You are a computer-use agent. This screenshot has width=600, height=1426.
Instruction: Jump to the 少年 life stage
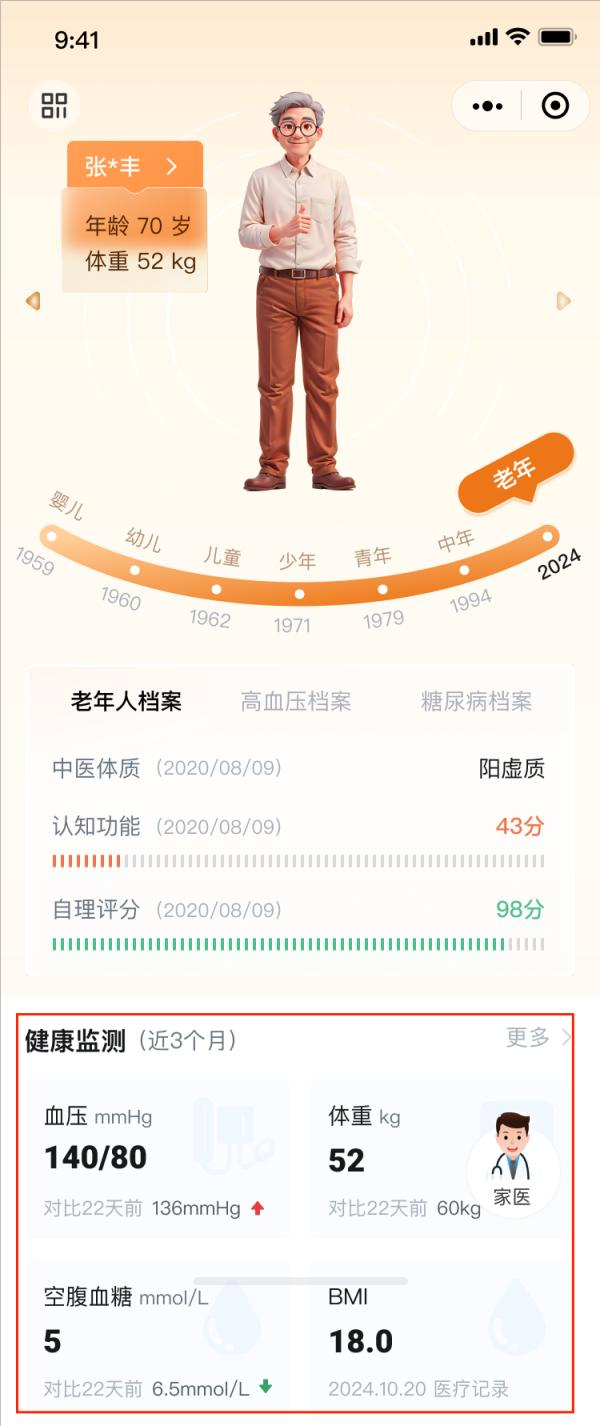[x=299, y=594]
